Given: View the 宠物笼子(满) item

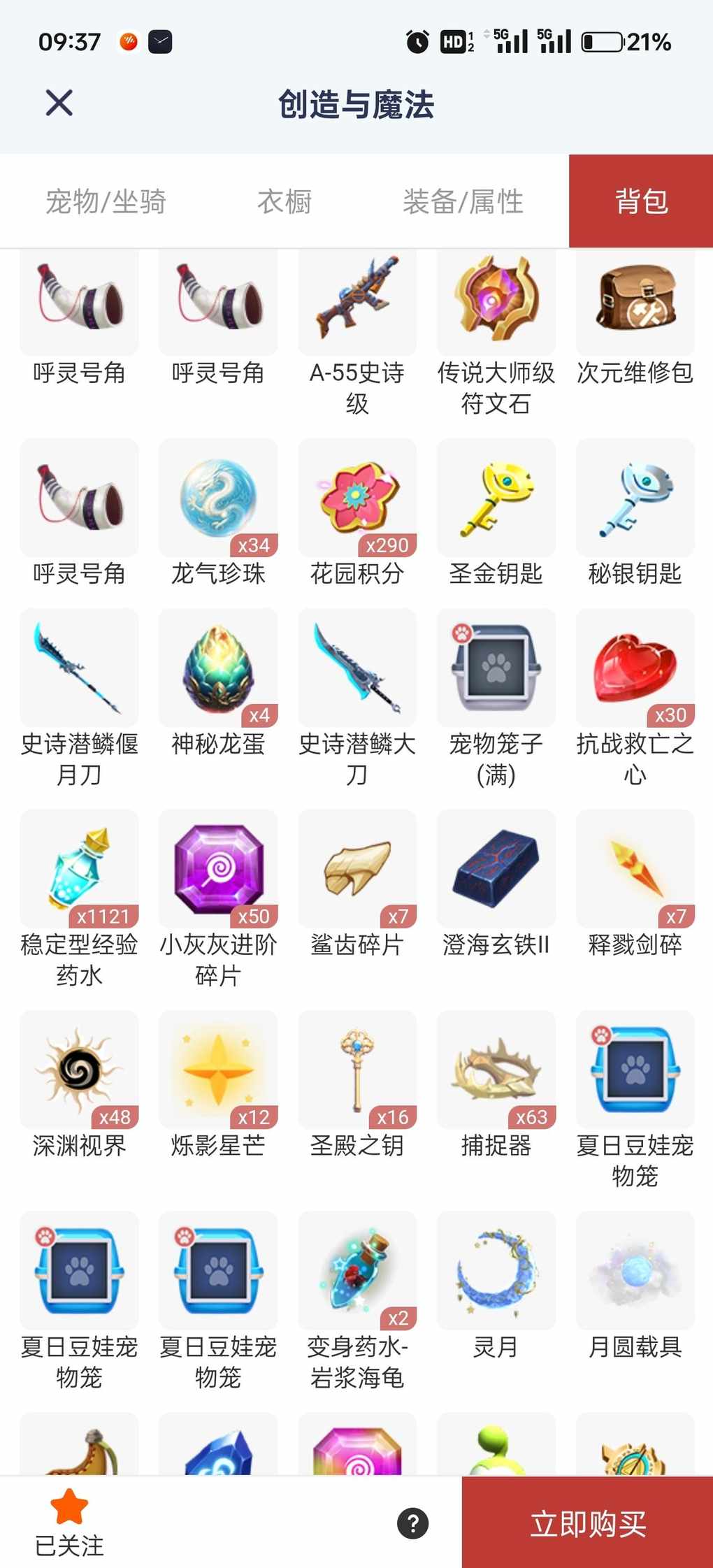Looking at the screenshot, I should [496, 668].
